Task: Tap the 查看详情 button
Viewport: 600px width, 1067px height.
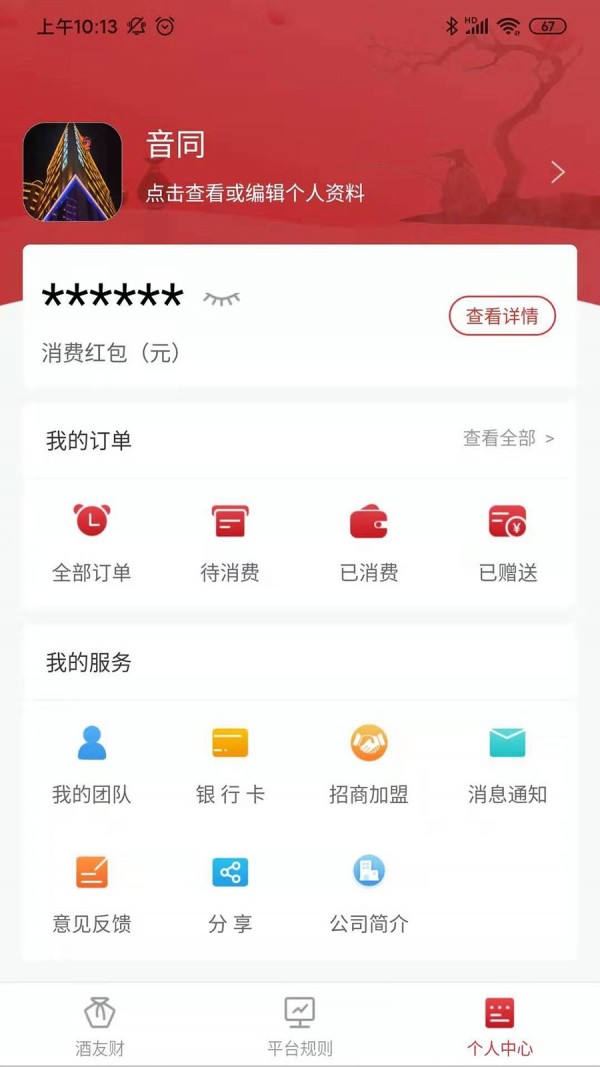Action: (x=502, y=316)
